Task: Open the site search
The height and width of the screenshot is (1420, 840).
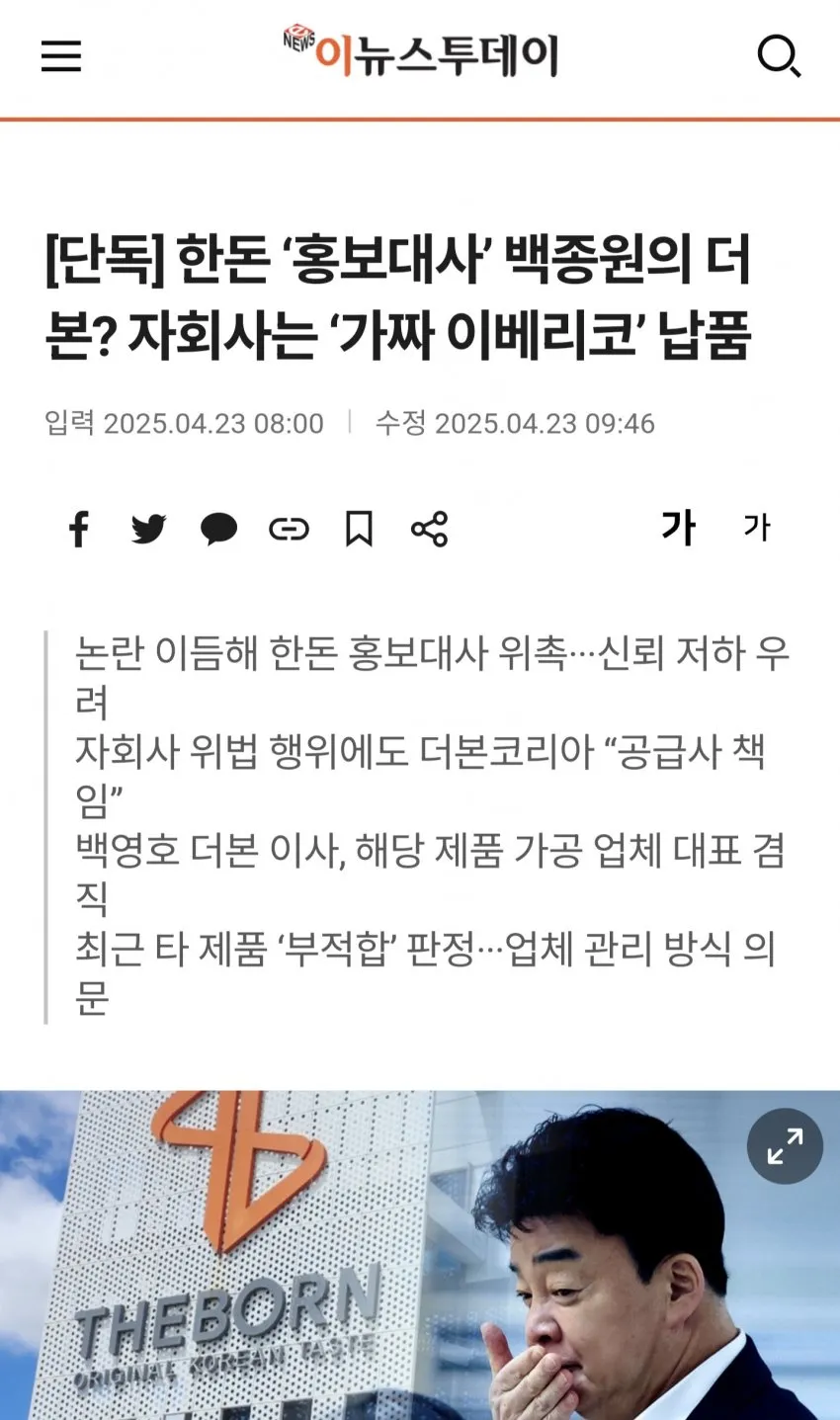Action: click(x=778, y=56)
